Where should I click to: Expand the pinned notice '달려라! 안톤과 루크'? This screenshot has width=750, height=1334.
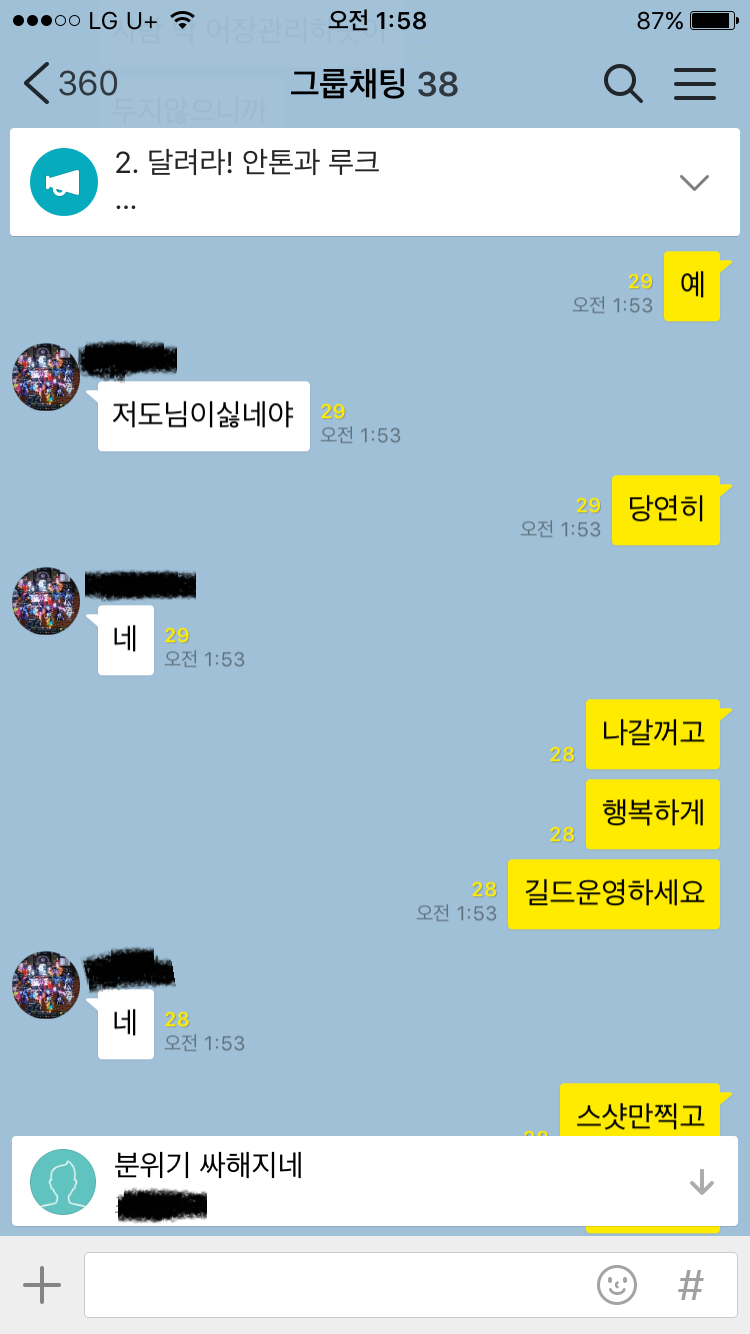pos(693,182)
